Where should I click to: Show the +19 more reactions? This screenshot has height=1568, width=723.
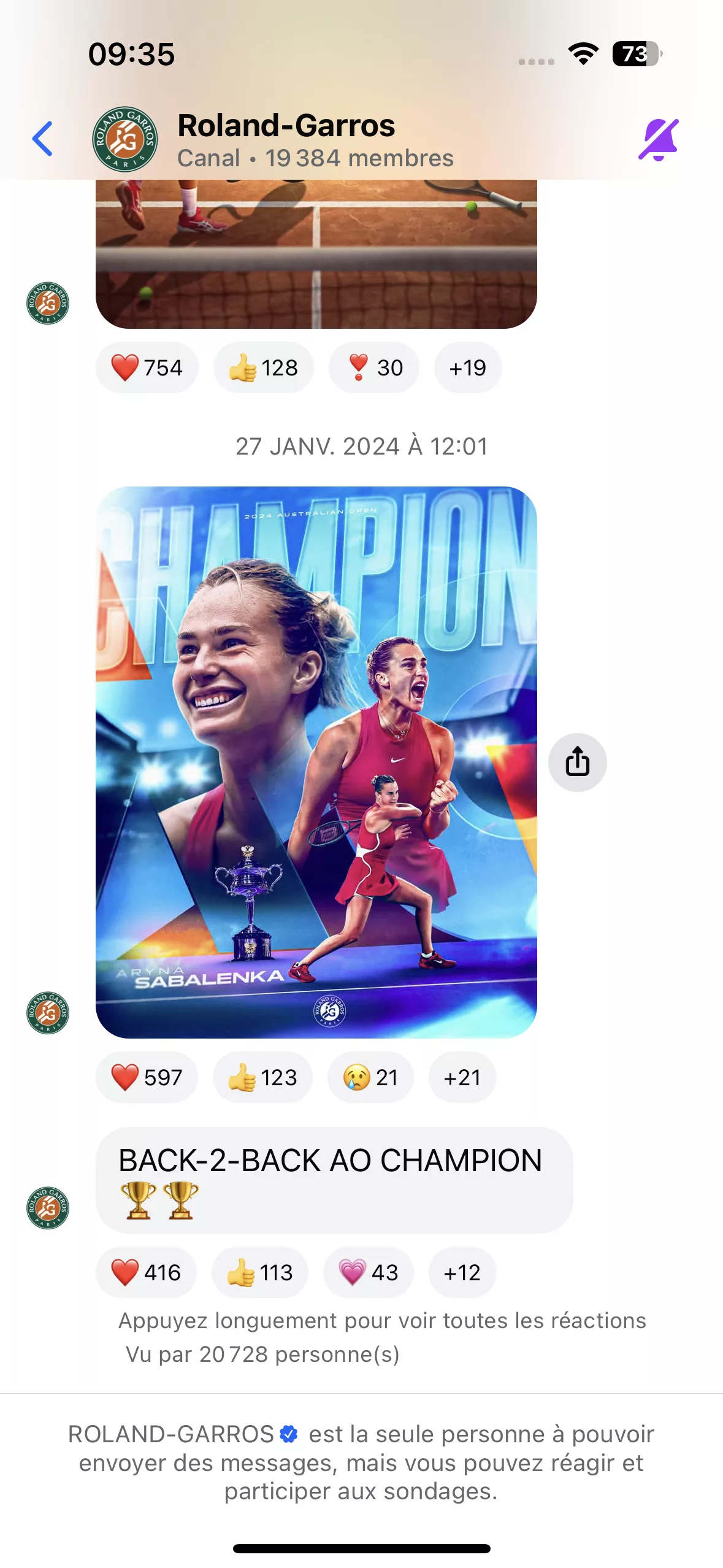pyautogui.click(x=467, y=367)
